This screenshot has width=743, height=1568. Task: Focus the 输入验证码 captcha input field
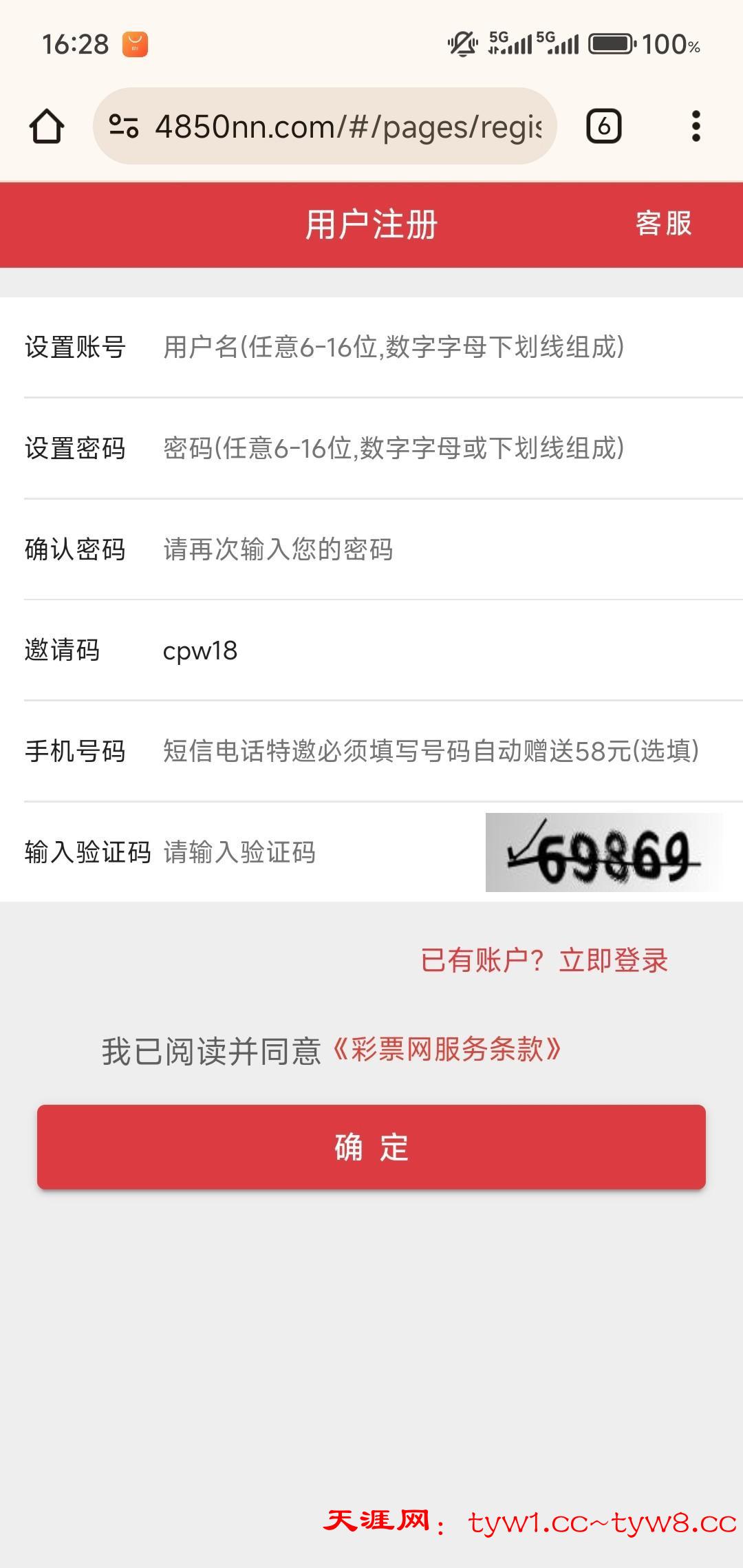pos(310,852)
